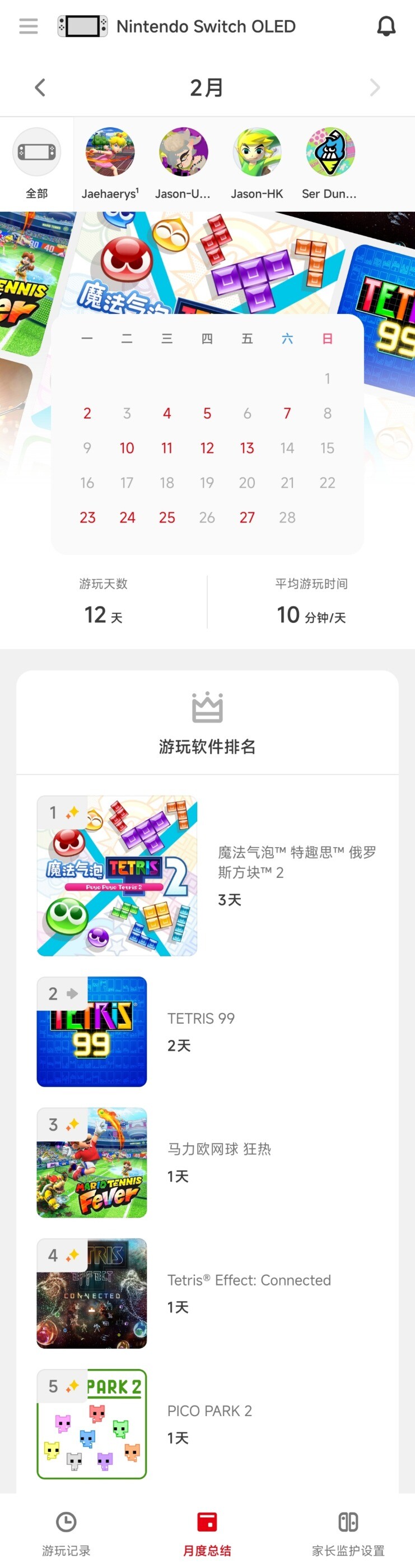
Task: Open the hamburger drawer menu
Action: [x=29, y=26]
